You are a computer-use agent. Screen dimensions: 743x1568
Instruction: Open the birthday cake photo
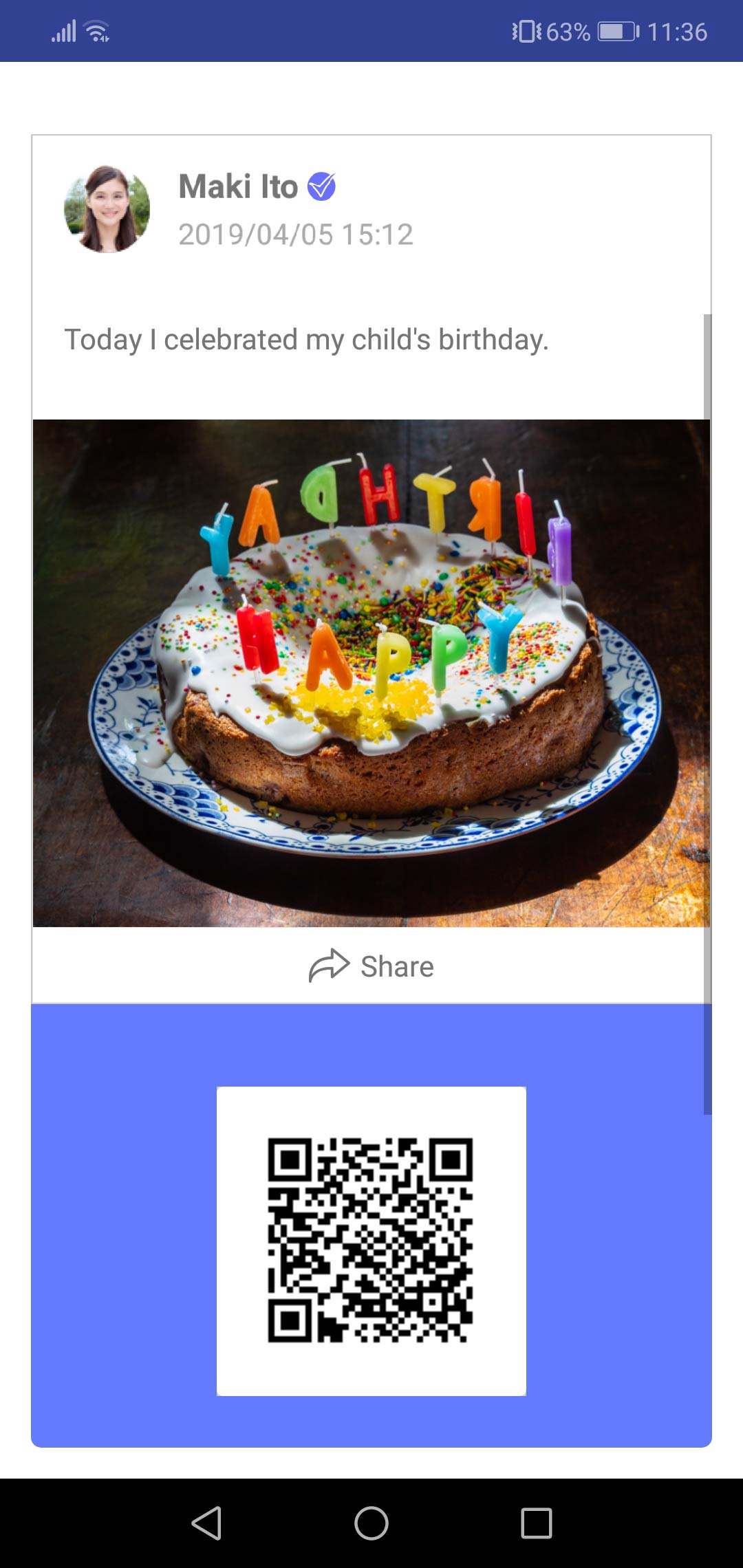pos(371,673)
